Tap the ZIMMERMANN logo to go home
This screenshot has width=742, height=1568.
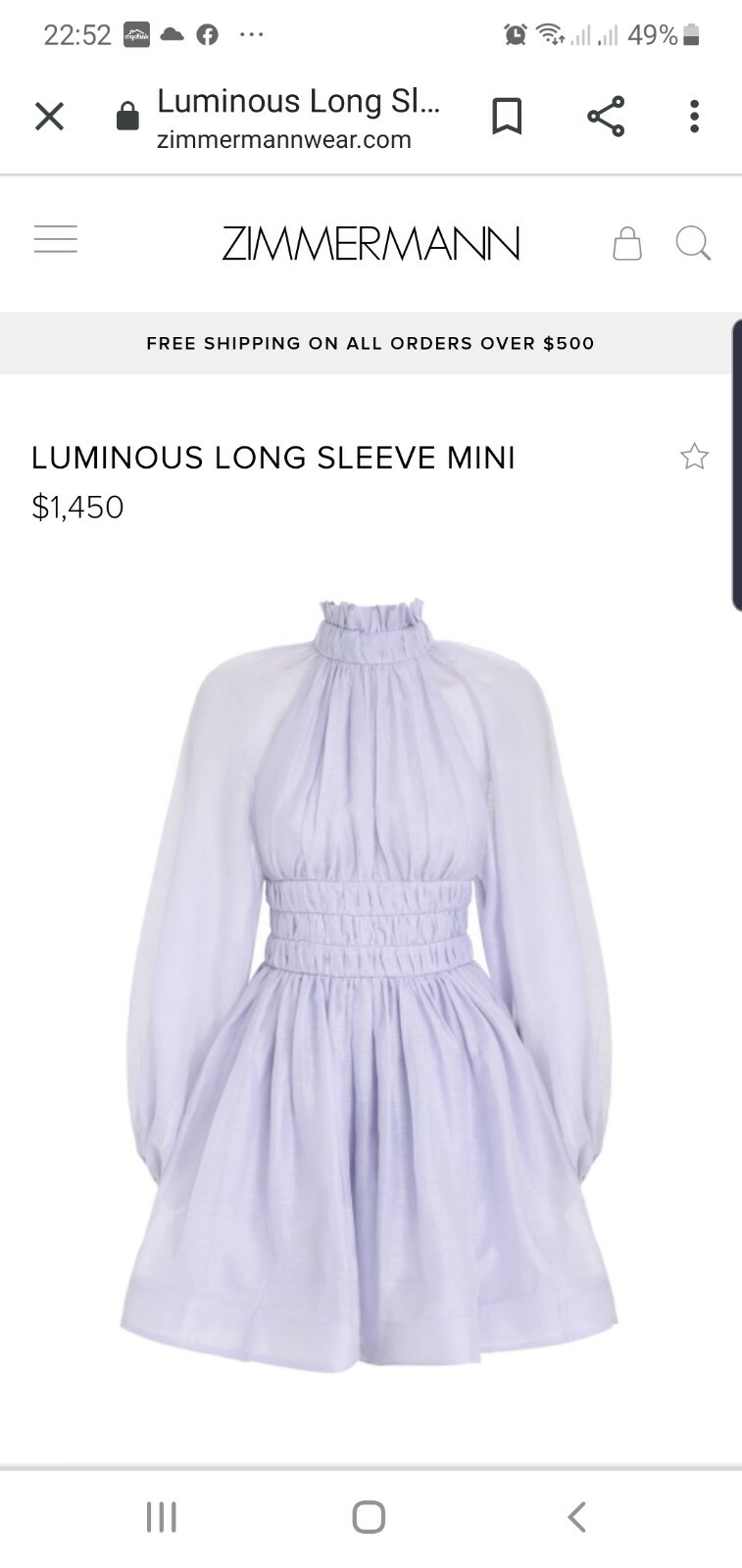pyautogui.click(x=371, y=243)
